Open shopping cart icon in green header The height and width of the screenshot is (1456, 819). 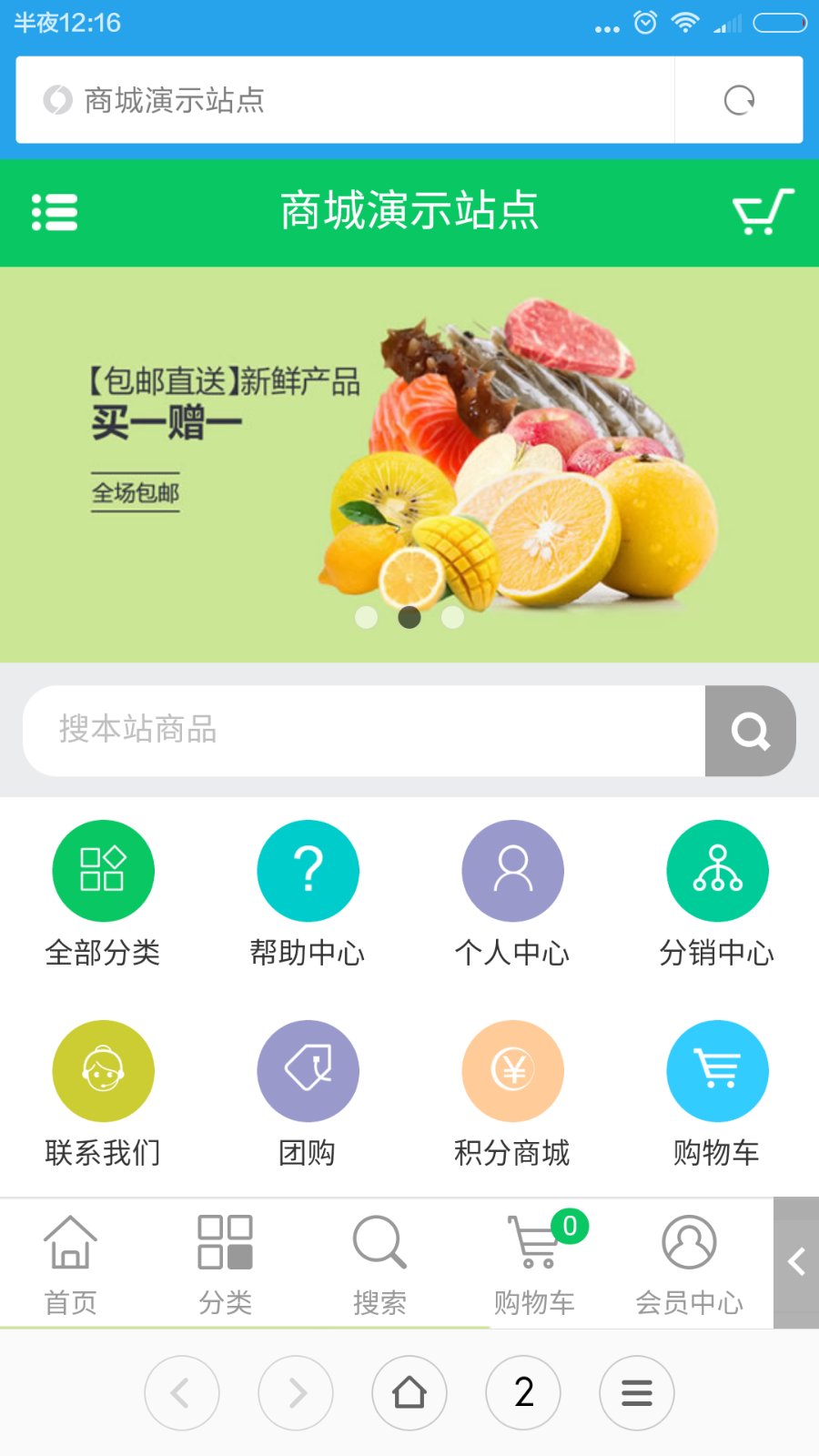coord(761,212)
